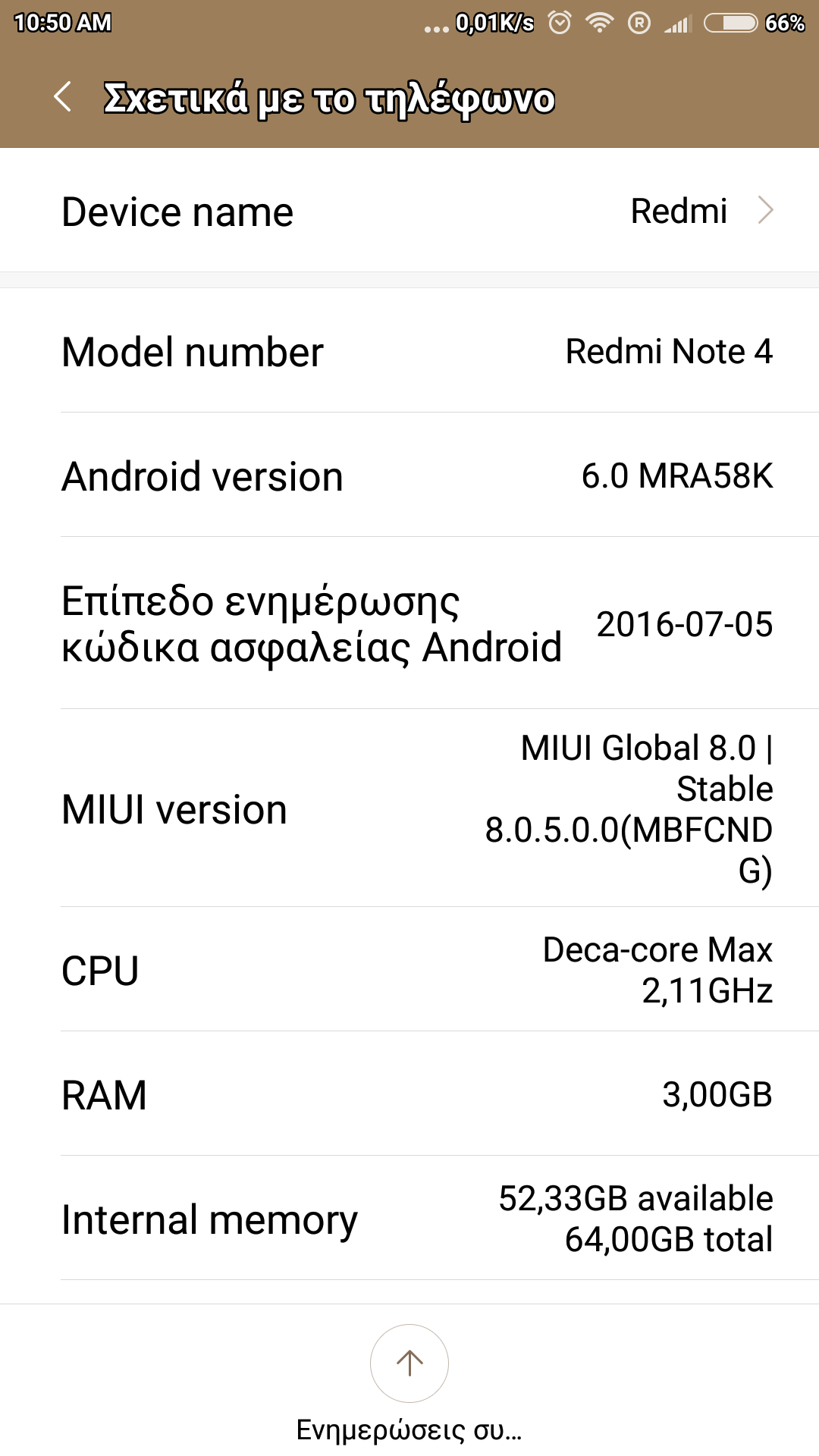Tap the MIUI version row

(409, 808)
